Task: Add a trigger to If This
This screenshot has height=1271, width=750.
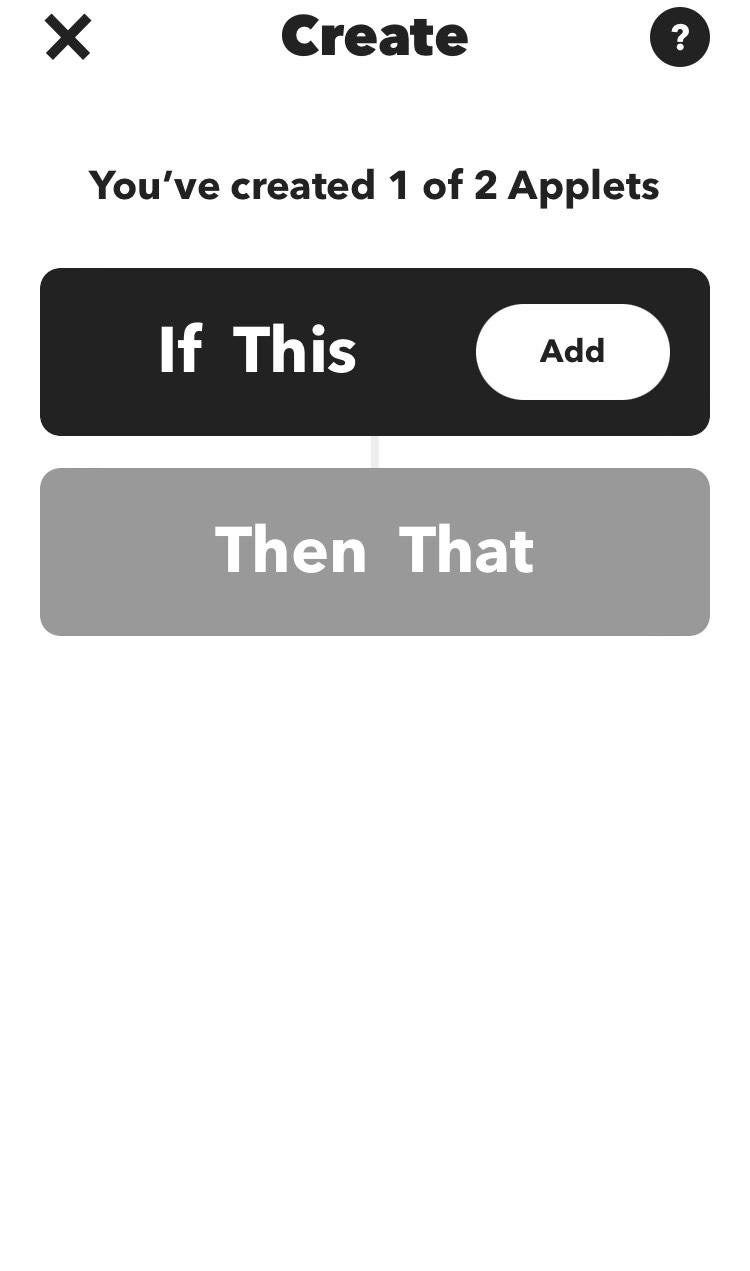Action: click(x=572, y=351)
